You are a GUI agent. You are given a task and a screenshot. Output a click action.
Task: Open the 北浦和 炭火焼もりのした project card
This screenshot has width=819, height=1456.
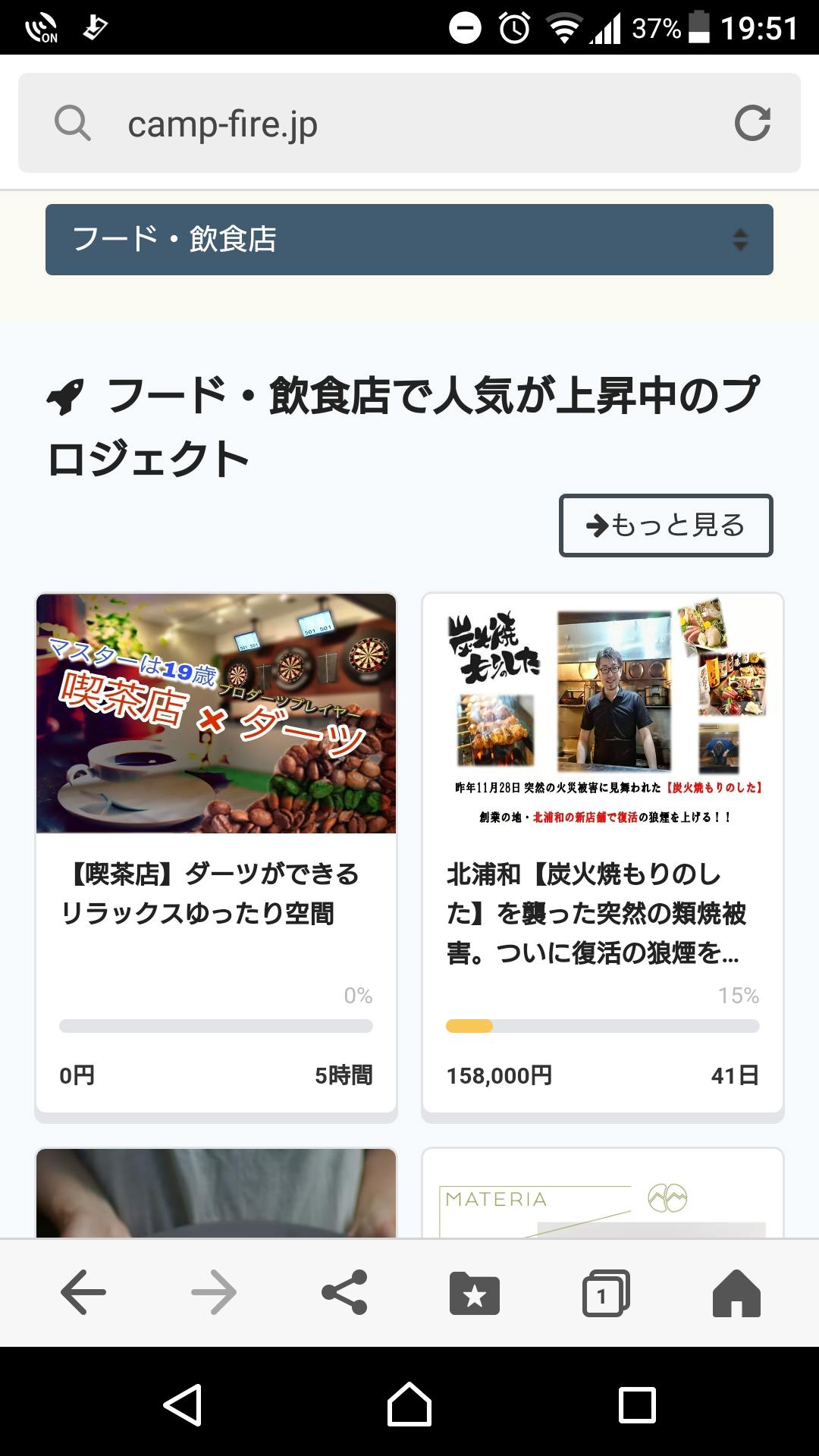603,849
